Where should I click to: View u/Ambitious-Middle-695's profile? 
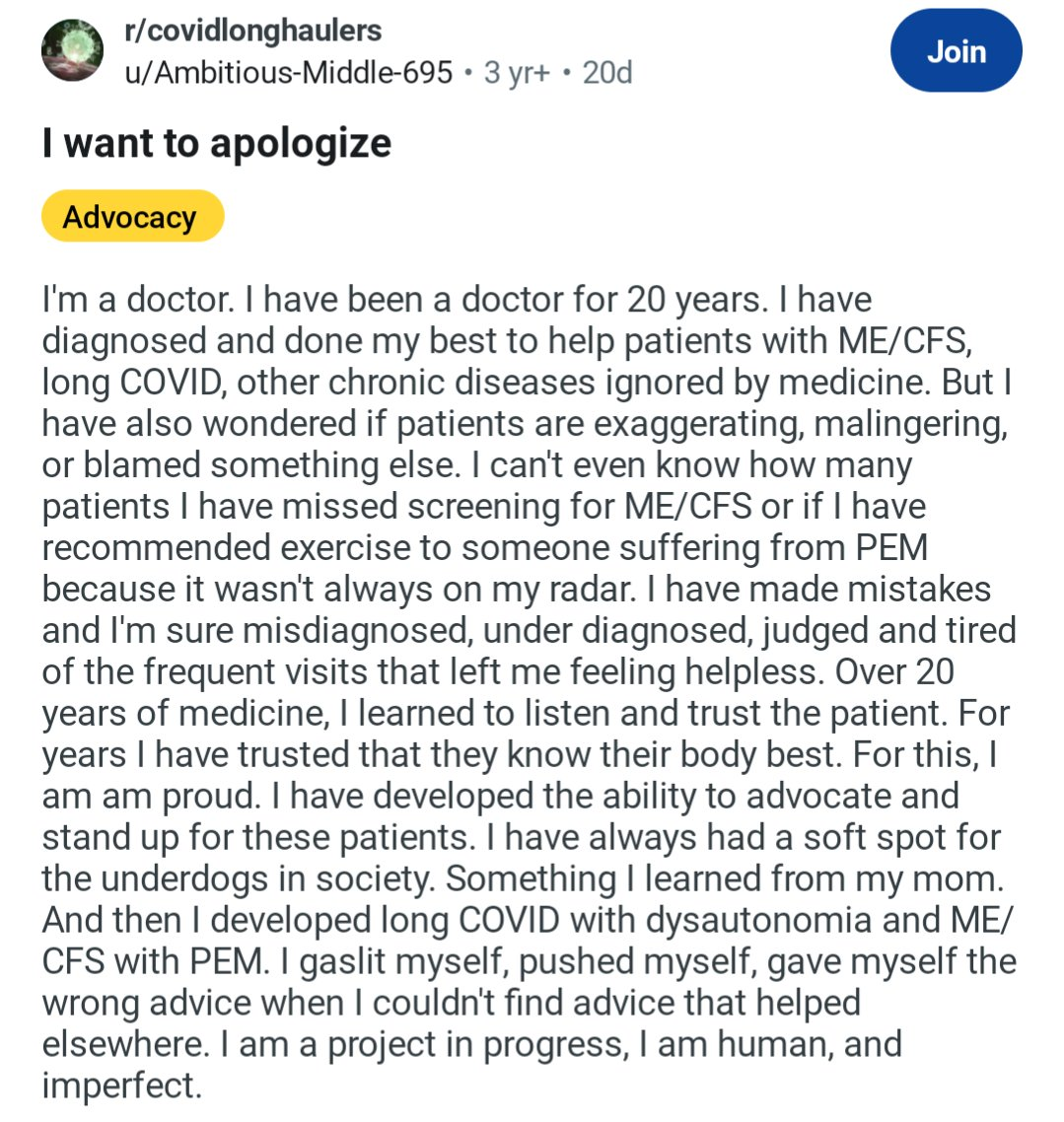point(288,72)
